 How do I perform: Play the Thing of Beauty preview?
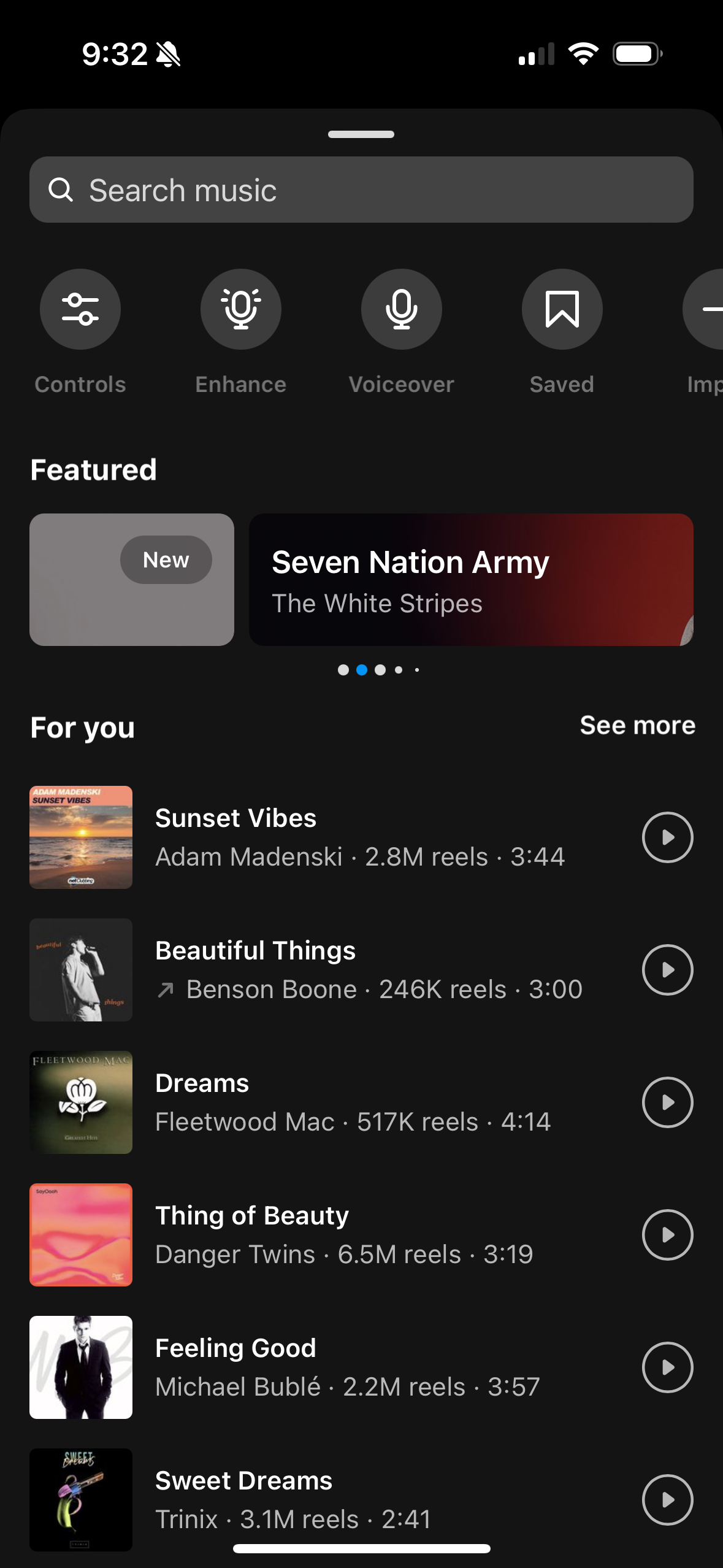pyautogui.click(x=667, y=1235)
